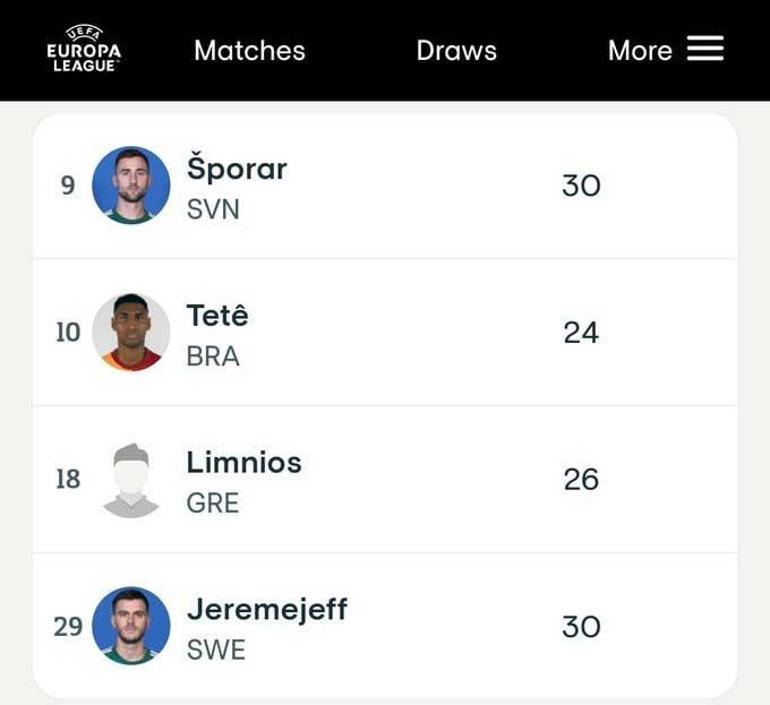Open the More hamburger menu
The image size is (770, 705).
coord(665,50)
